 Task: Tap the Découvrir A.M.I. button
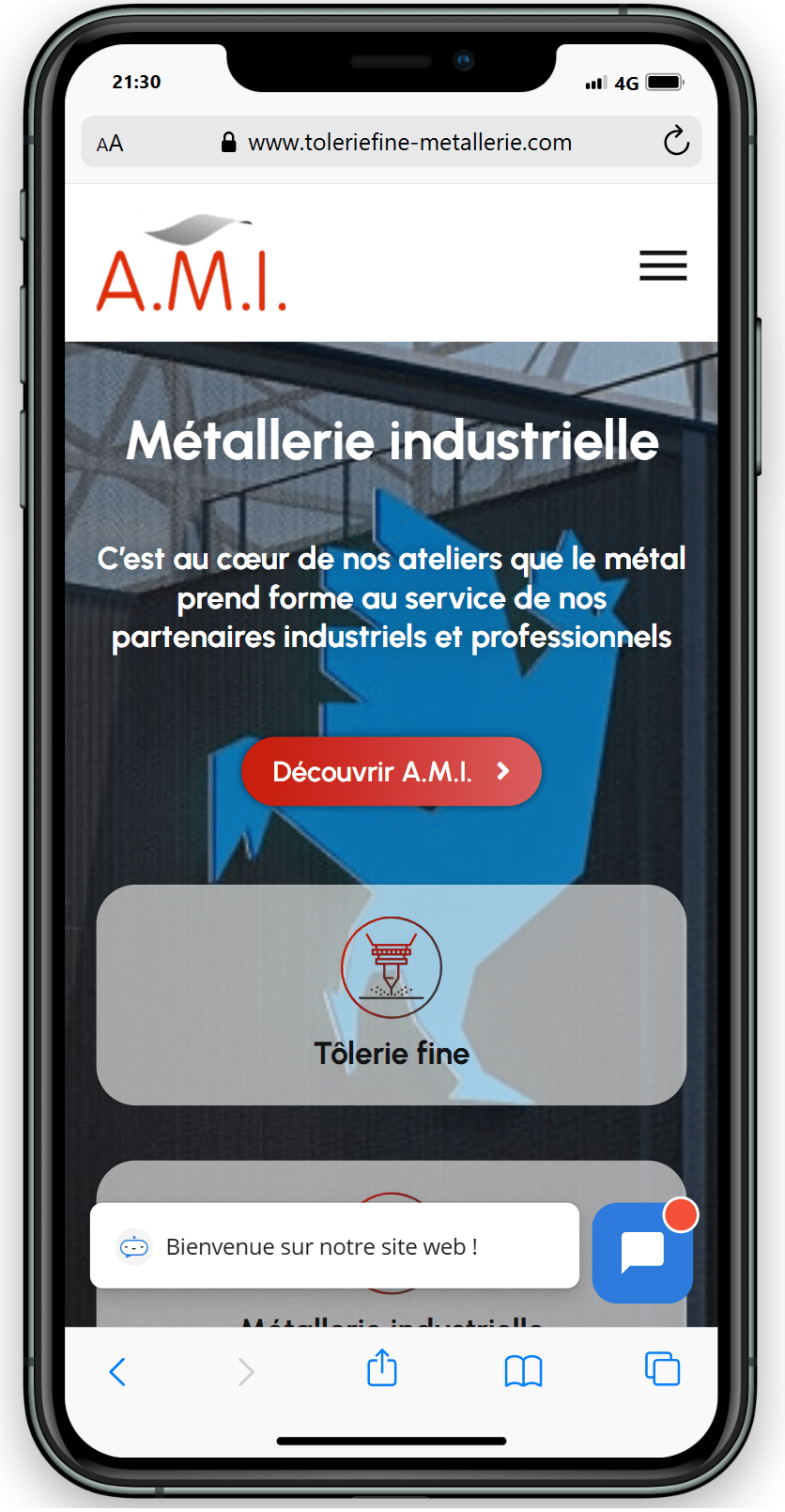click(x=392, y=772)
